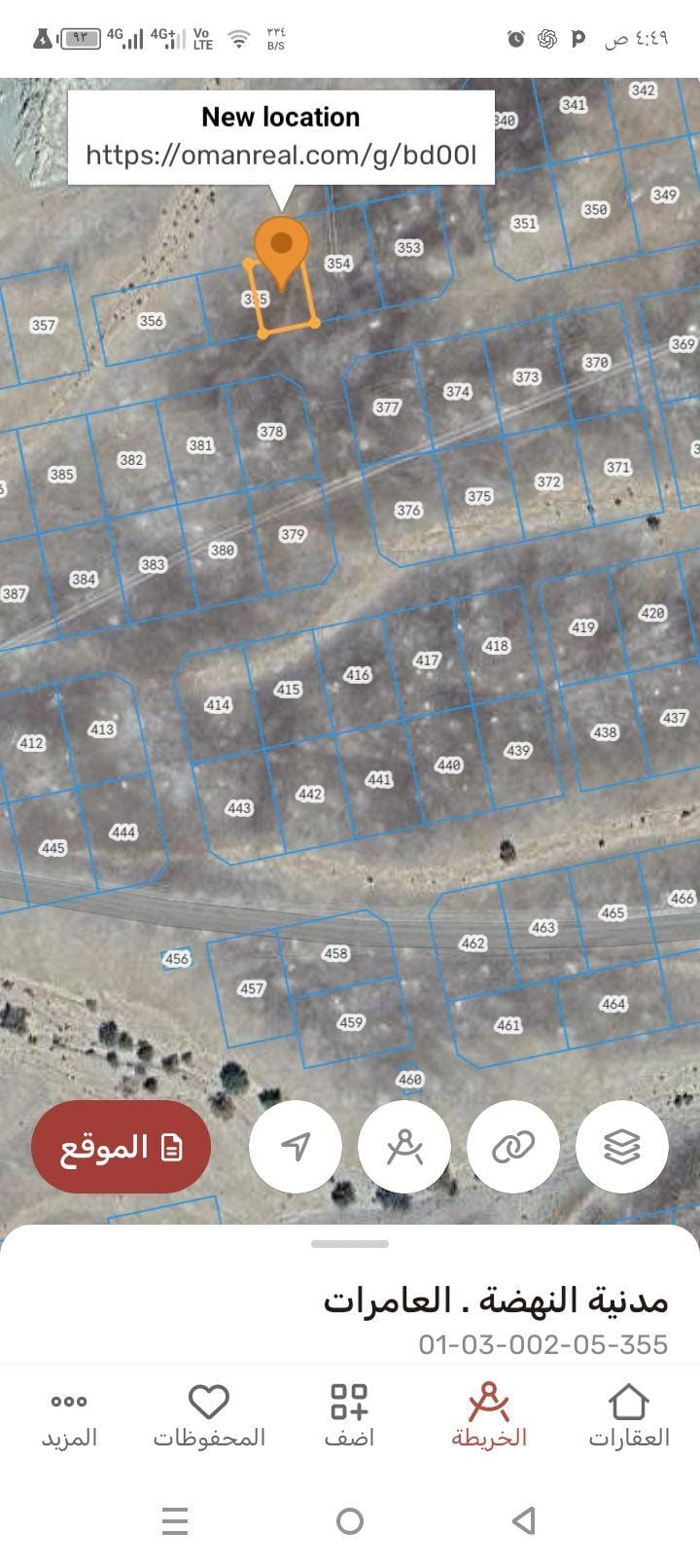Open the measuring compass tool
700x1568 pixels.
pyautogui.click(x=404, y=1147)
